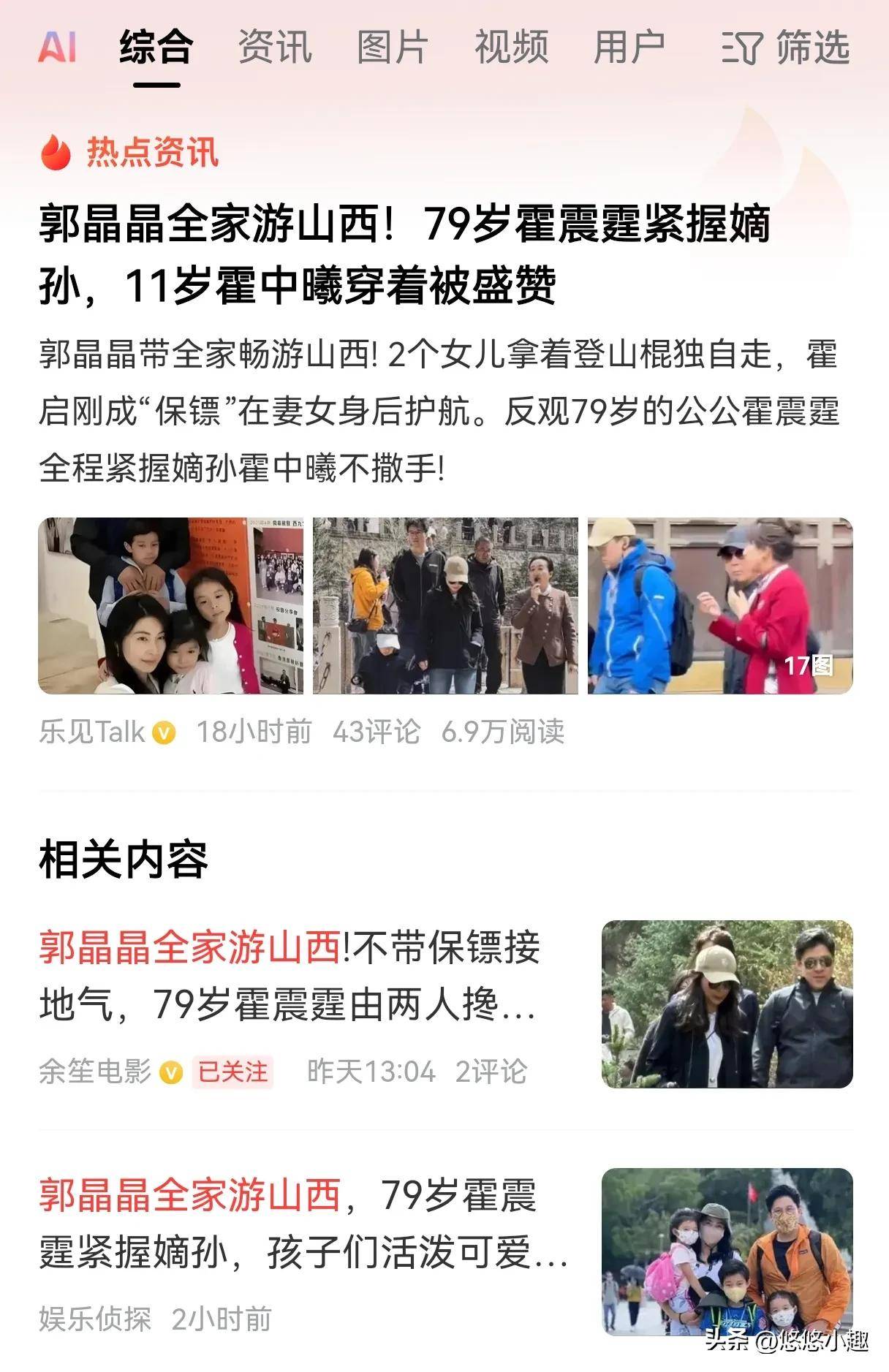This screenshot has height=1372, width=889.
Task: View the middle photo of group walking
Action: (x=444, y=605)
